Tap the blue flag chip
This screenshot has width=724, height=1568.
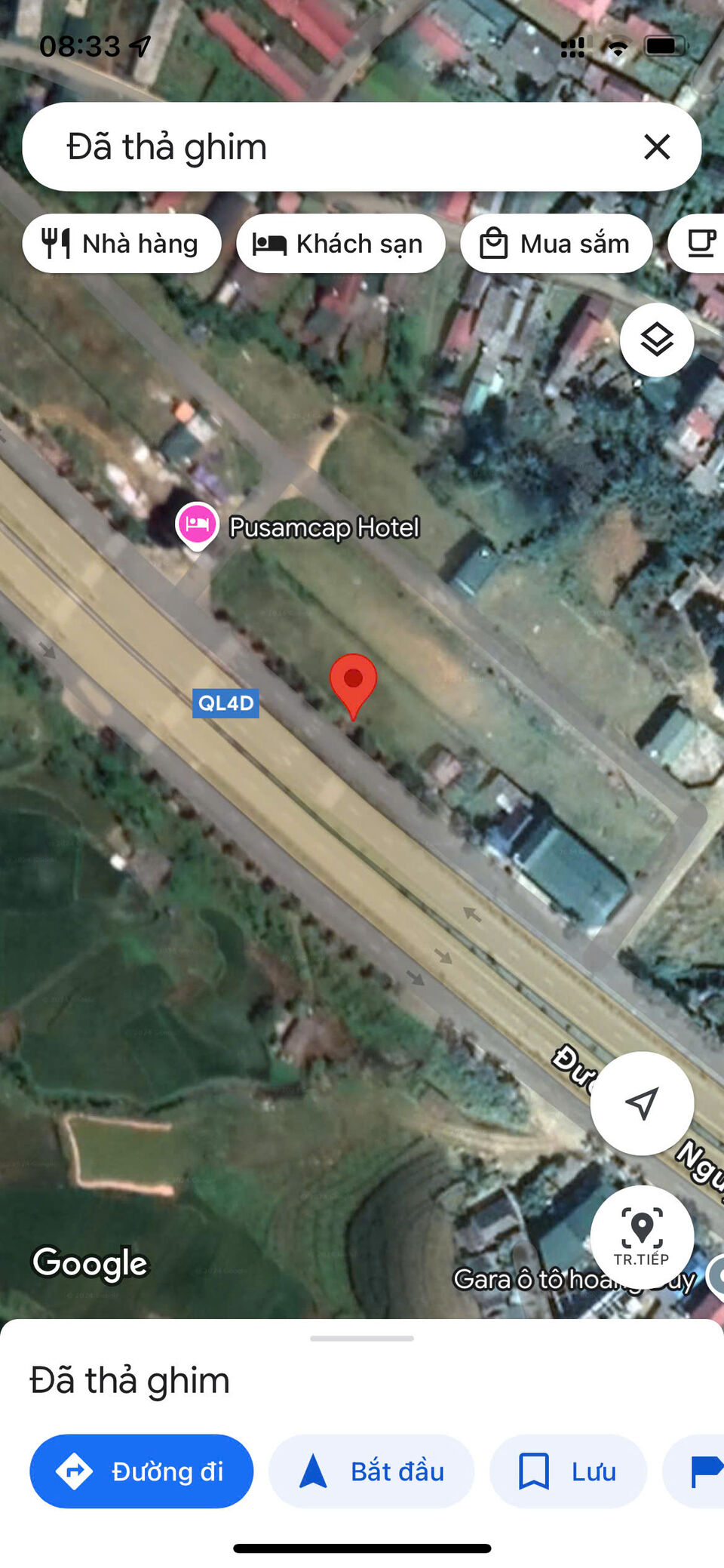tap(701, 1471)
